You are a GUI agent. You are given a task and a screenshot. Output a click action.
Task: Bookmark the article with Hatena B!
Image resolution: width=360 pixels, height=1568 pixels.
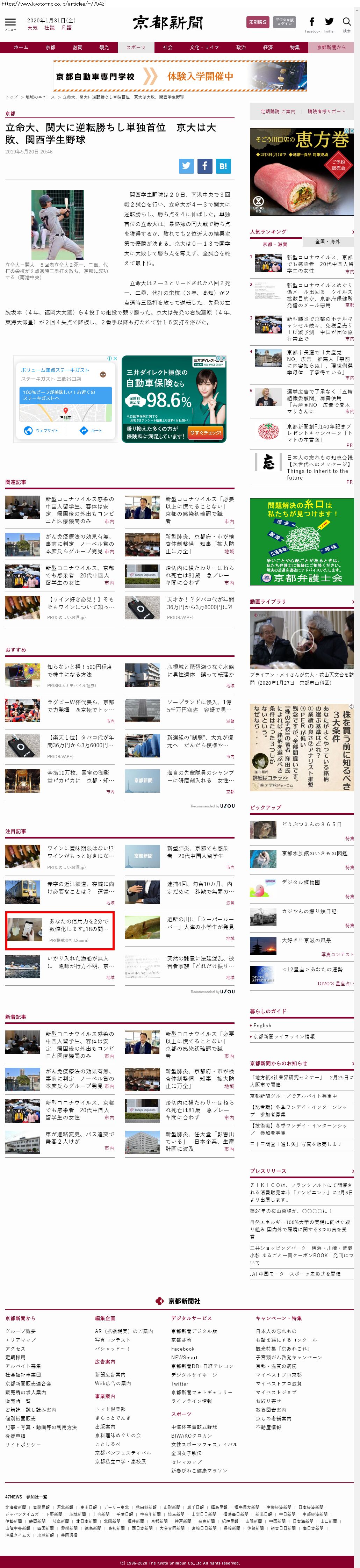[223, 166]
